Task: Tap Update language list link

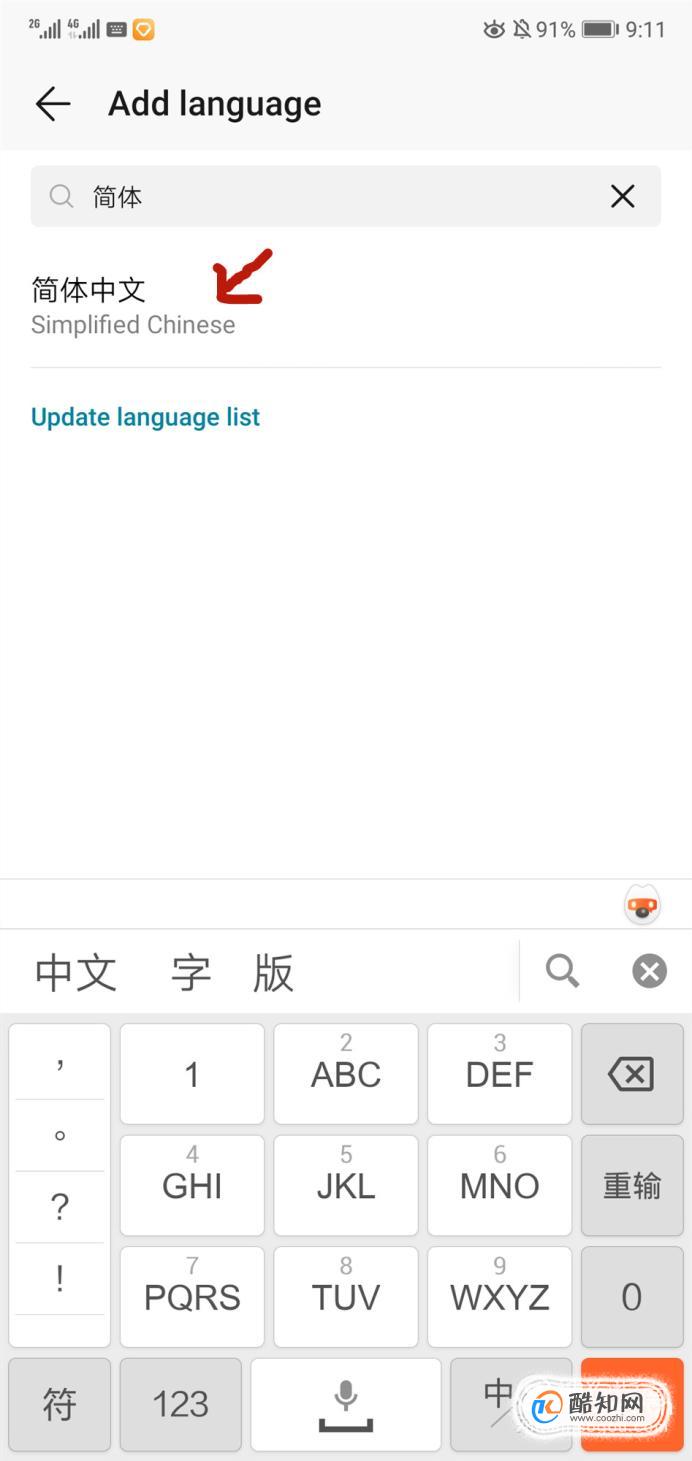Action: tap(145, 417)
